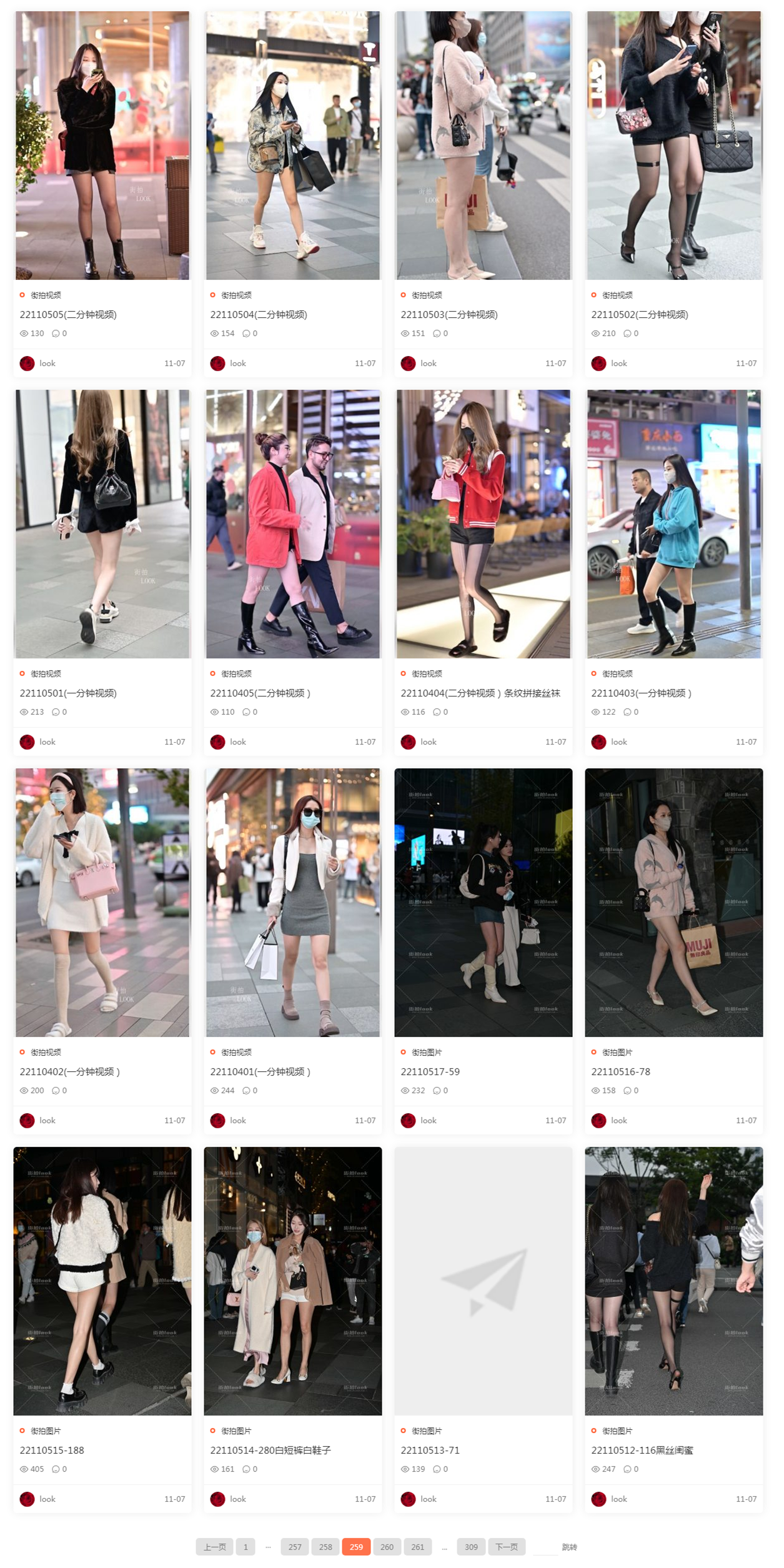Go to next page with 下一页
Image resolution: width=784 pixels, height=1568 pixels.
coord(506,1547)
